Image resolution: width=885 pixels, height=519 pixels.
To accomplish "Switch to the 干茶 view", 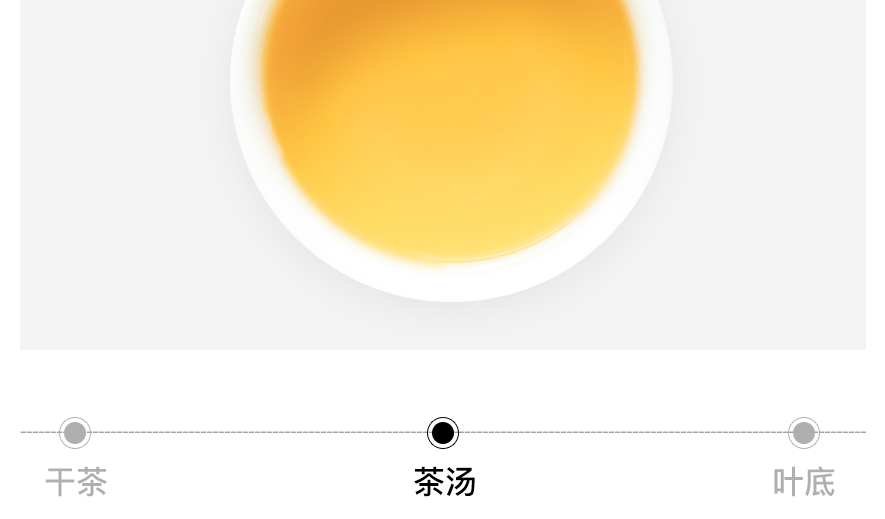I will tap(75, 433).
